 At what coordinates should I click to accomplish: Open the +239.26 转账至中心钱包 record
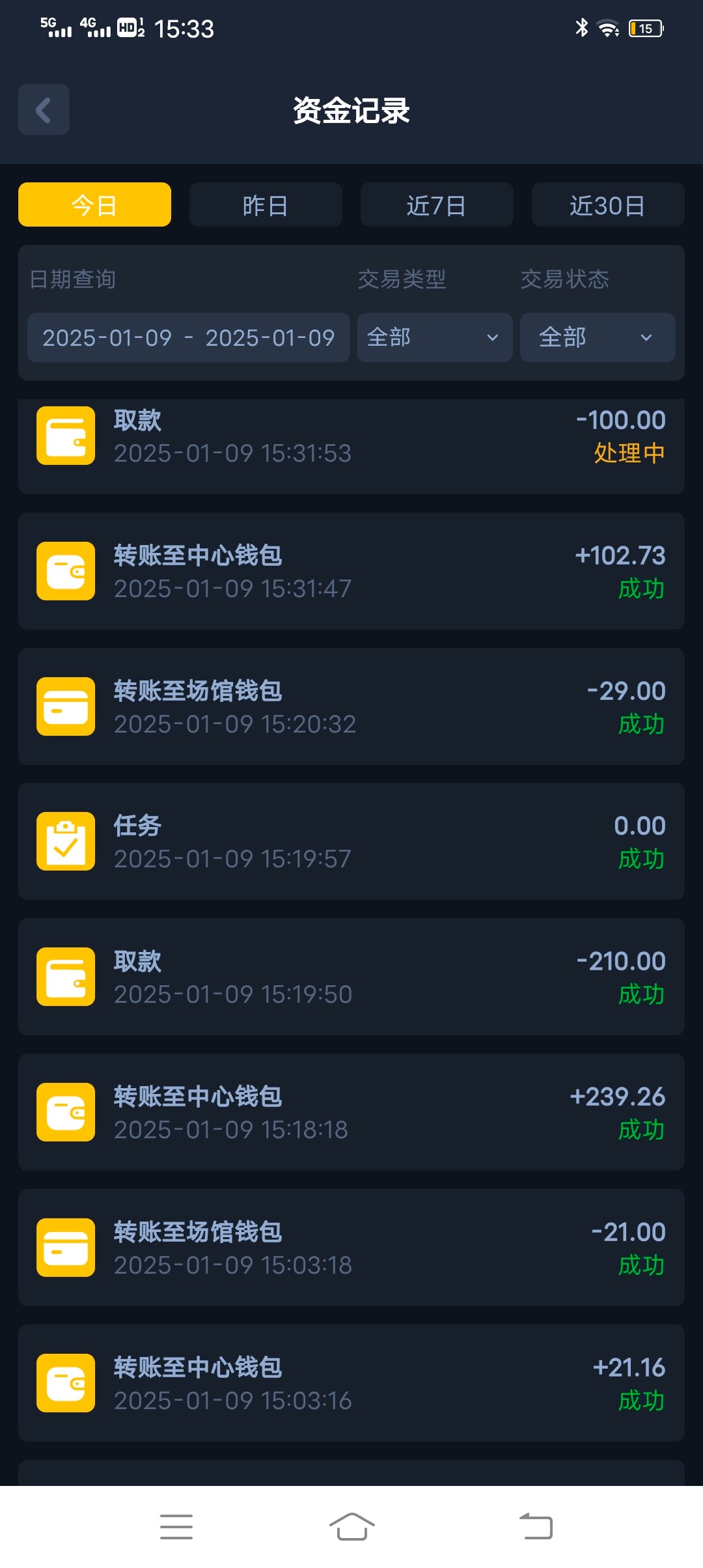[x=351, y=1112]
